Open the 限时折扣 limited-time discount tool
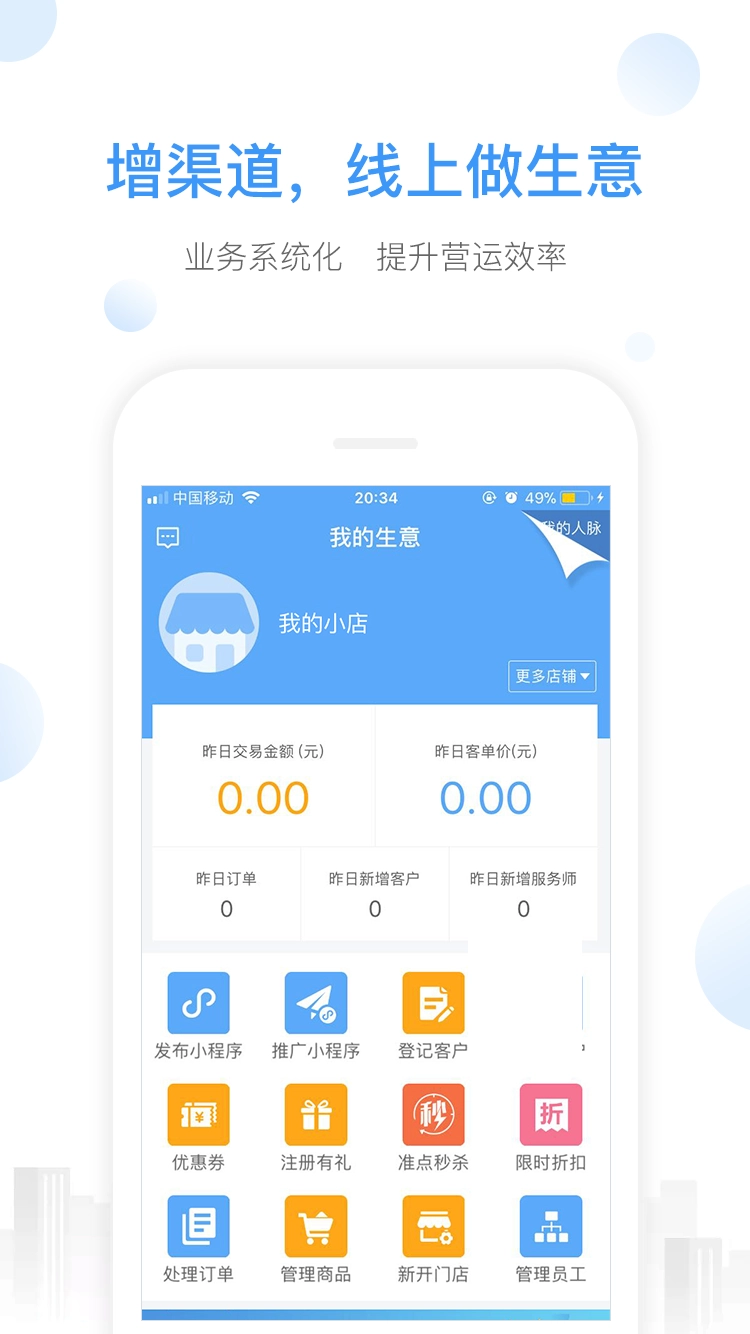Screen dimensions: 750x1334 click(549, 1116)
